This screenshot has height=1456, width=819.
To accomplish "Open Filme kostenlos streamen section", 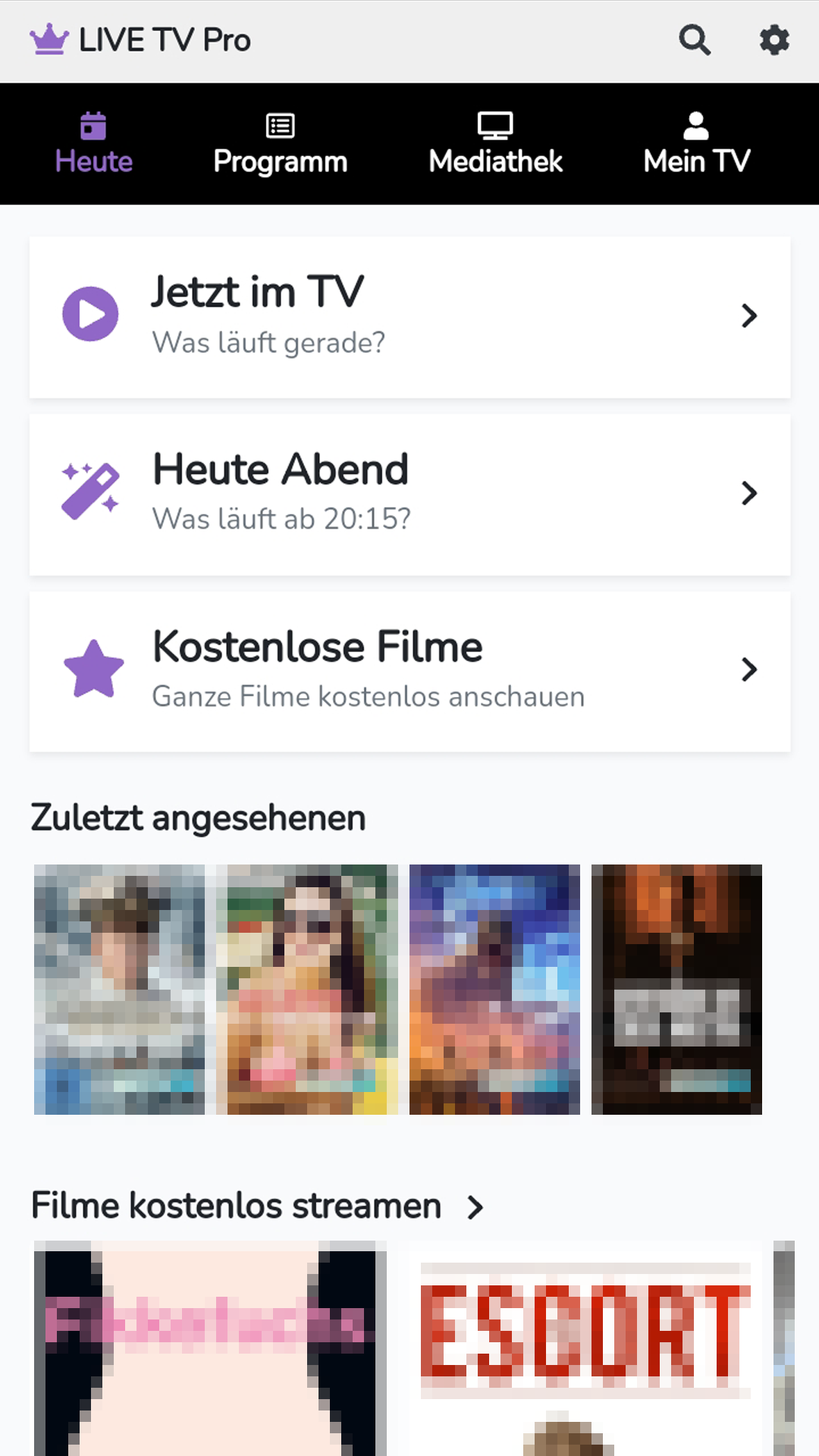I will [x=258, y=1206].
